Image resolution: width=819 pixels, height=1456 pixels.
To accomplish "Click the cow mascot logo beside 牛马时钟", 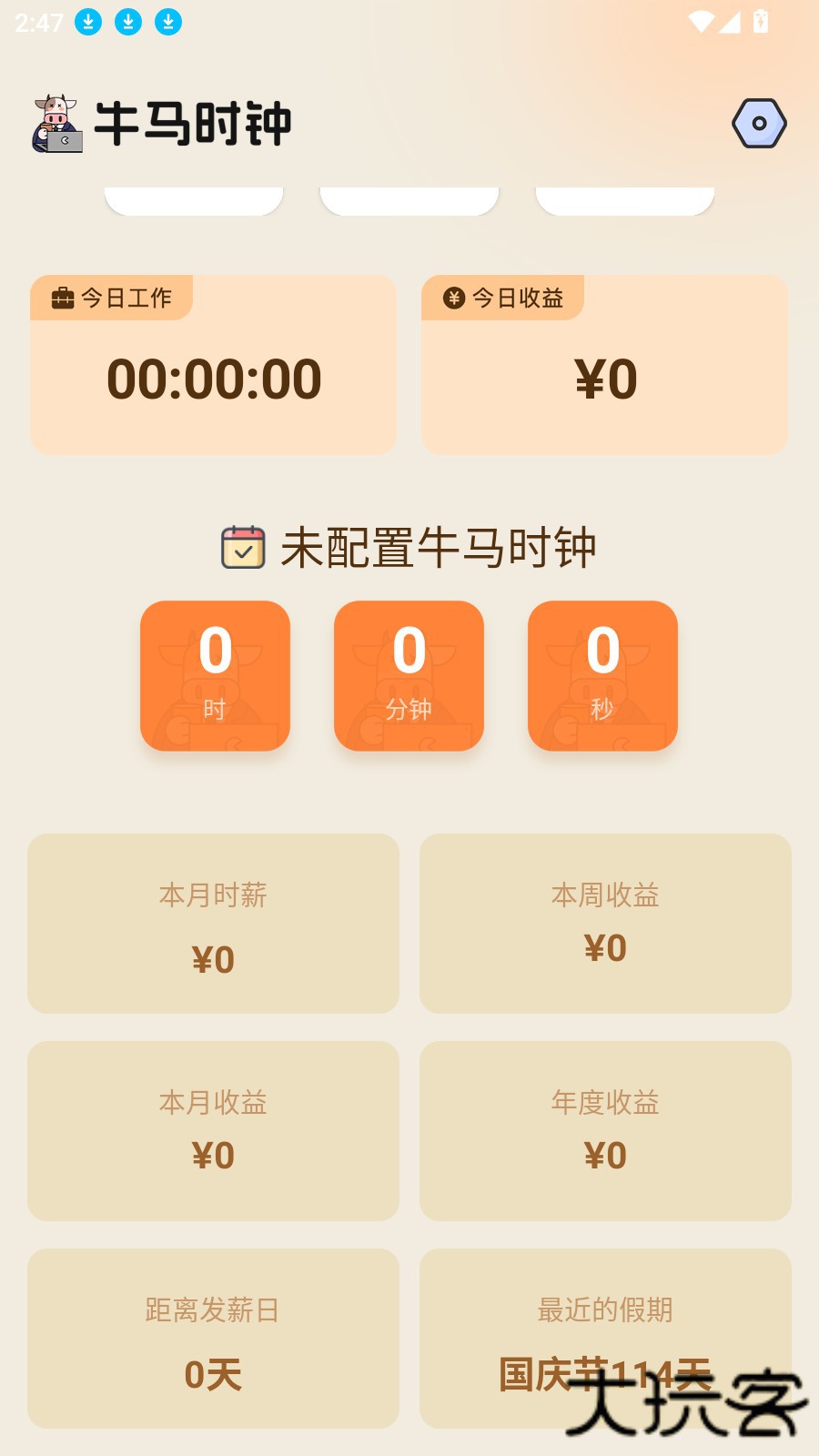I will click(55, 125).
